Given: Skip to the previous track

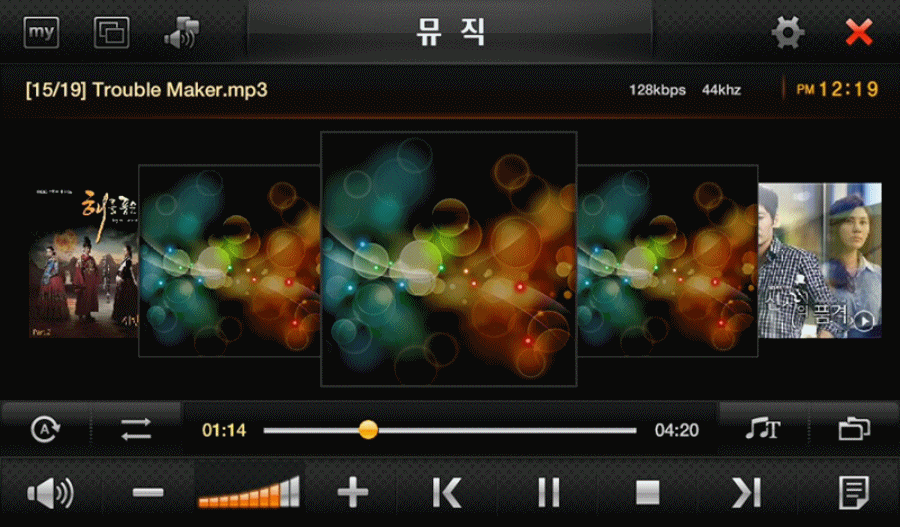Looking at the screenshot, I should 447,492.
